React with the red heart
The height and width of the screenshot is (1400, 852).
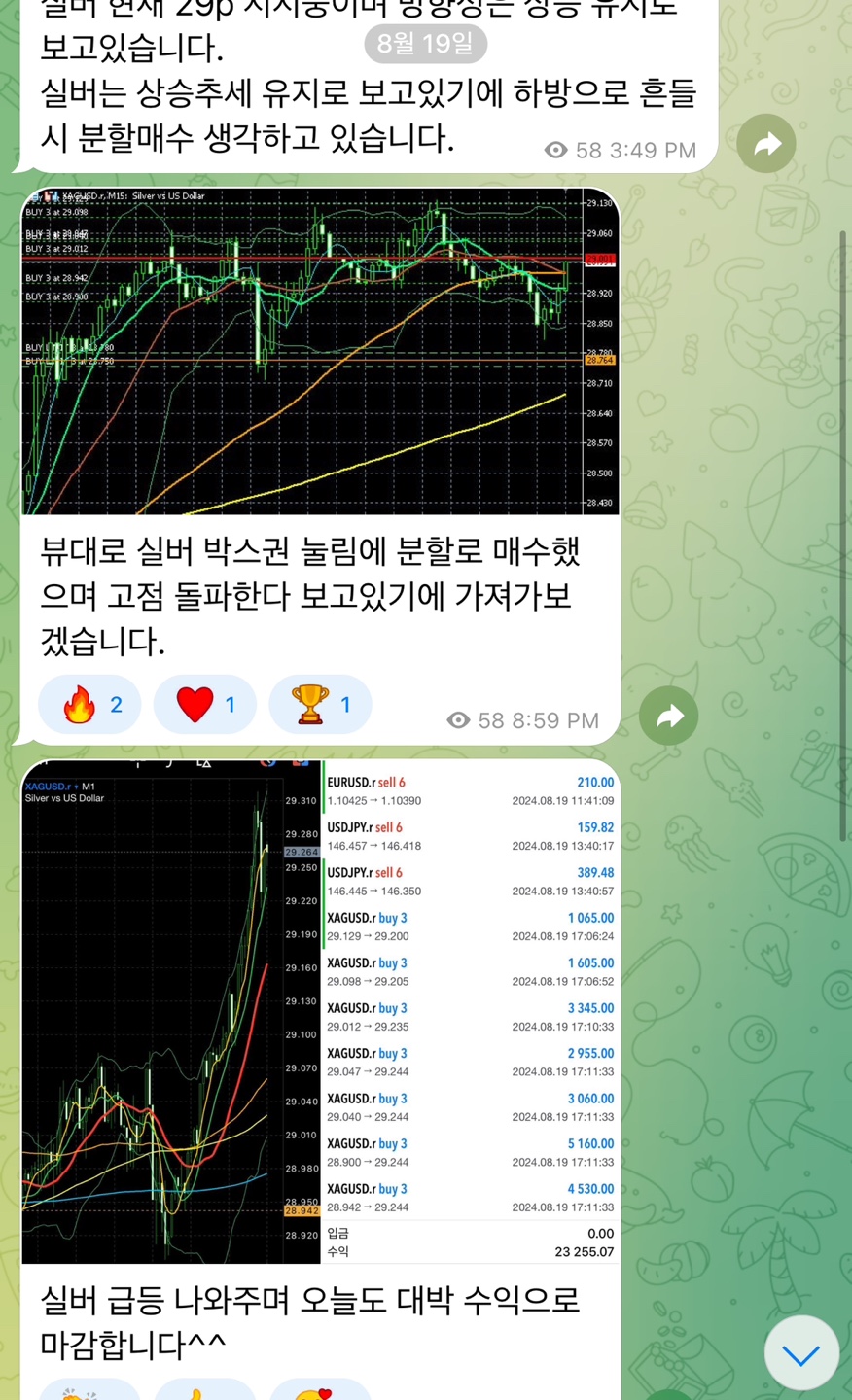204,705
